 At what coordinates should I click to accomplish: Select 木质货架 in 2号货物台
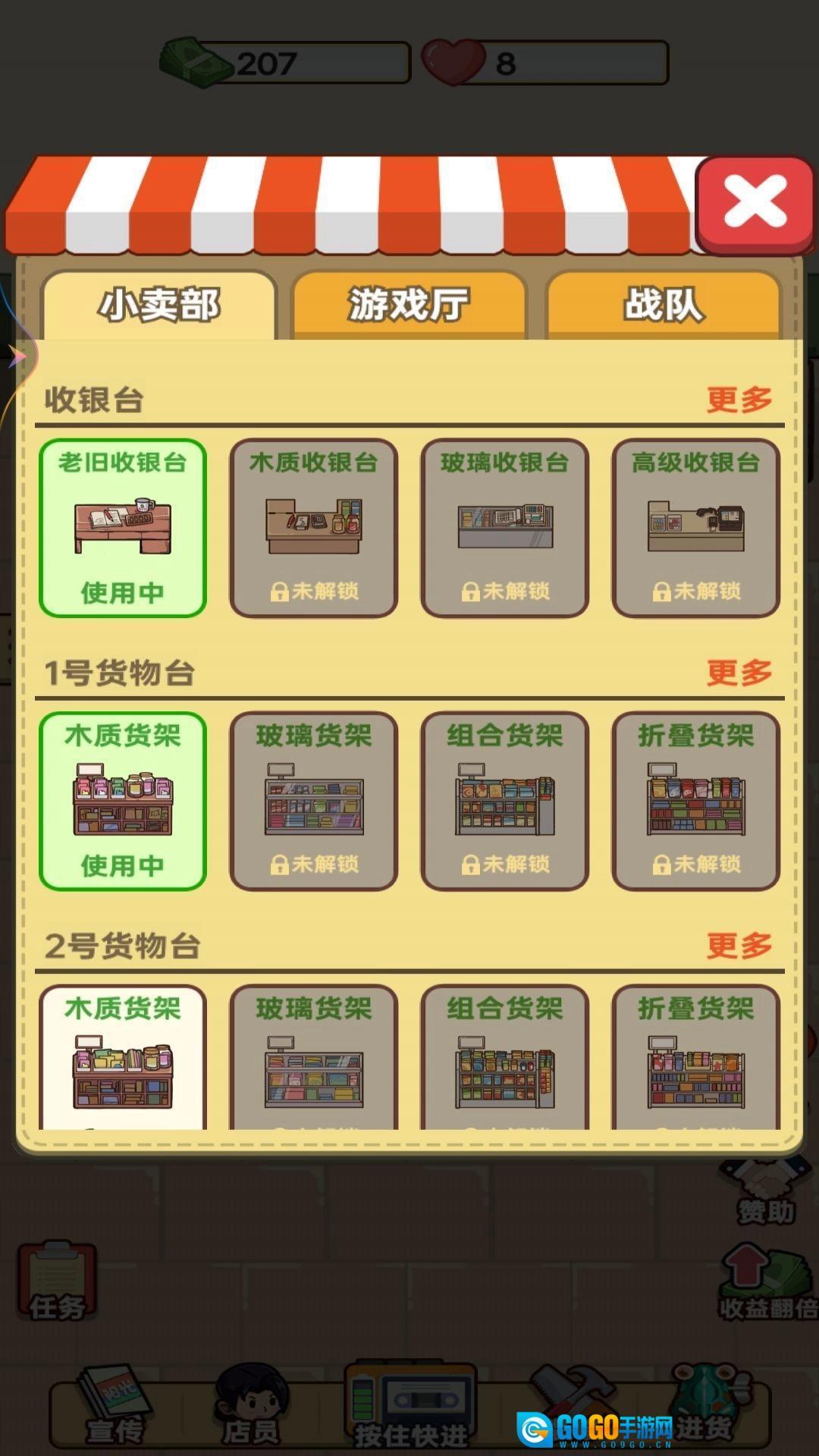(x=123, y=1062)
